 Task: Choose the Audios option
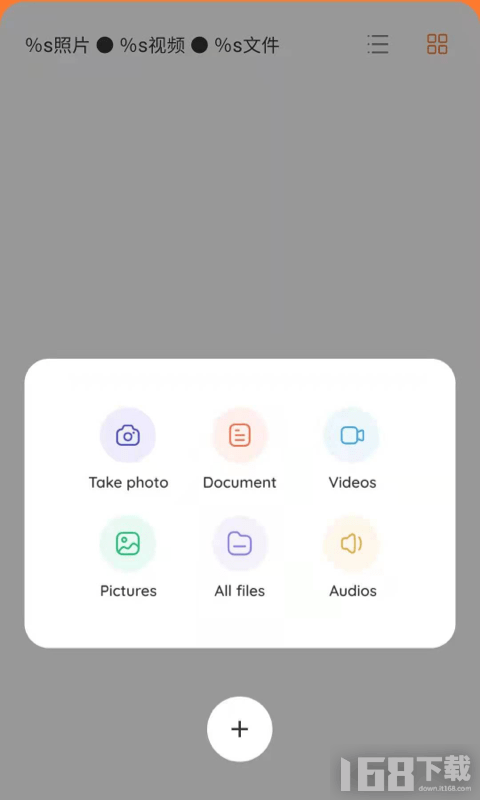click(352, 557)
